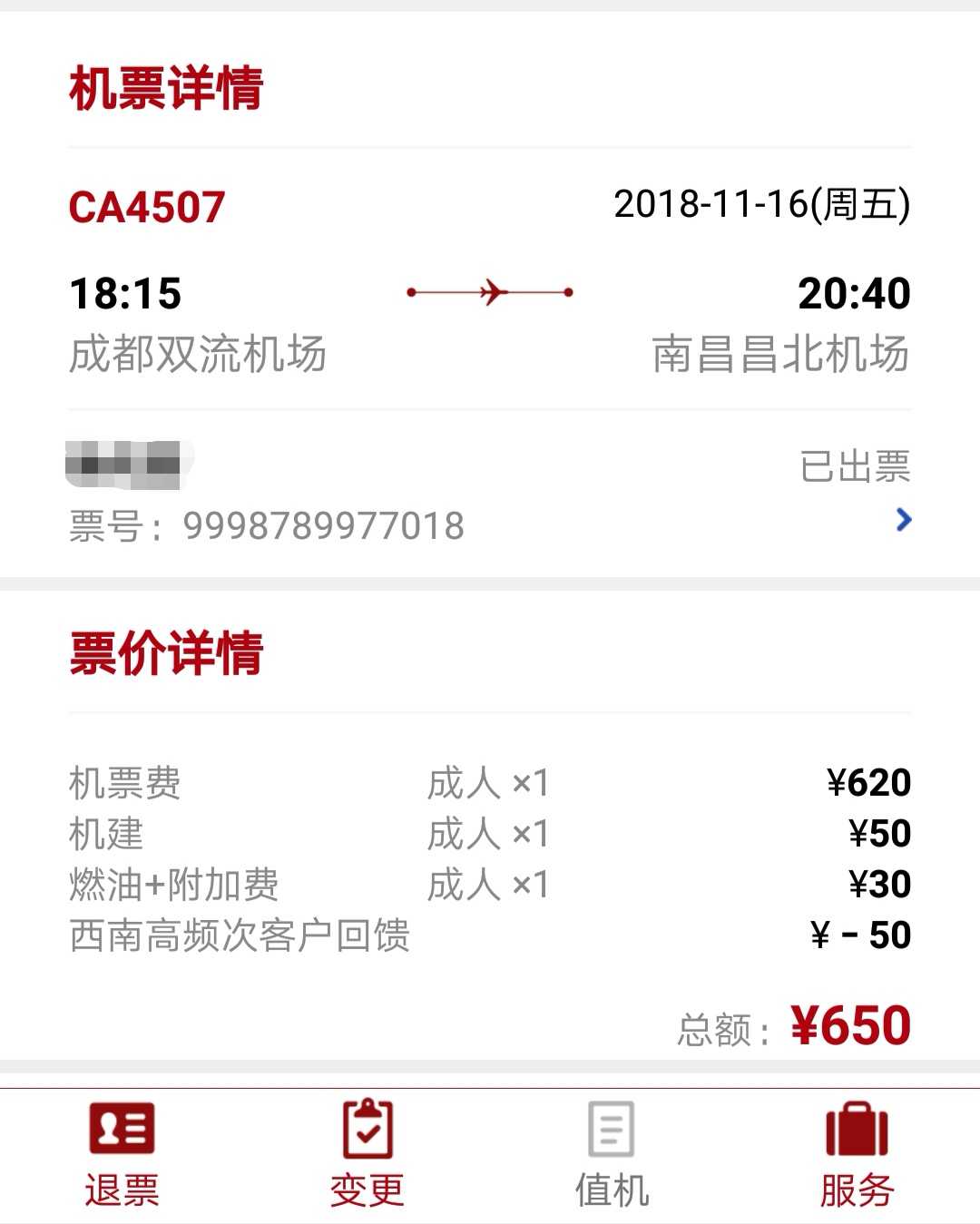Open 值机 check-in option
Image resolution: width=980 pixels, height=1224 pixels.
click(x=612, y=1154)
